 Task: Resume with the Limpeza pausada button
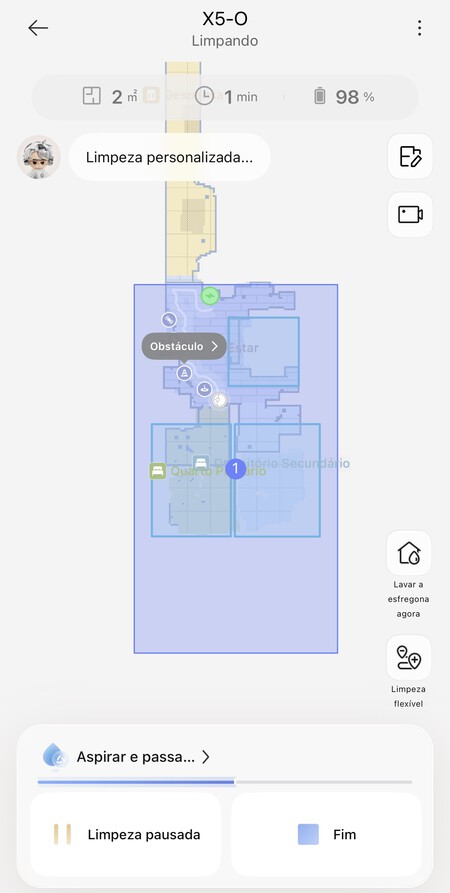pos(125,834)
